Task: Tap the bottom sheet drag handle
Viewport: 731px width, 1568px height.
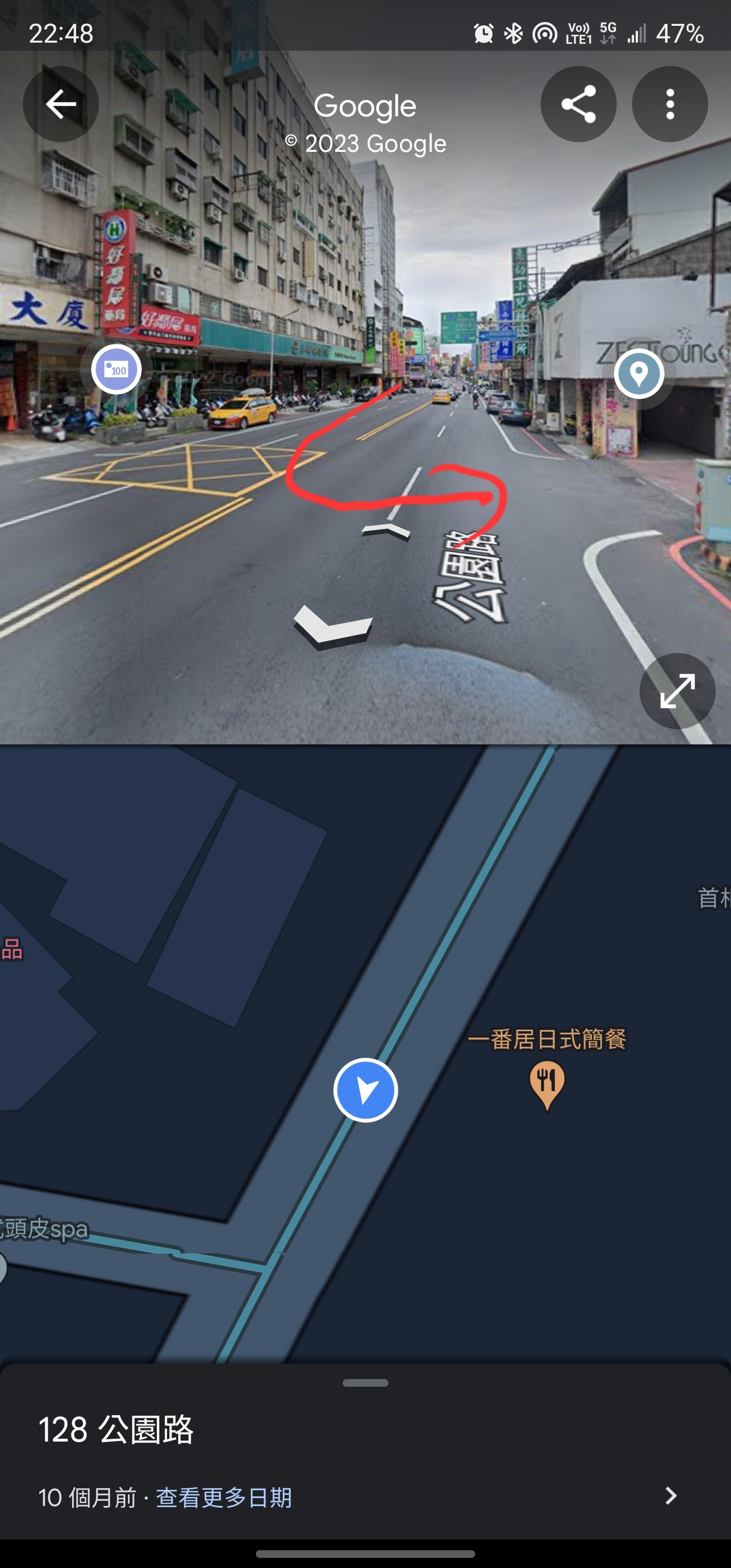Action: pos(365,1383)
